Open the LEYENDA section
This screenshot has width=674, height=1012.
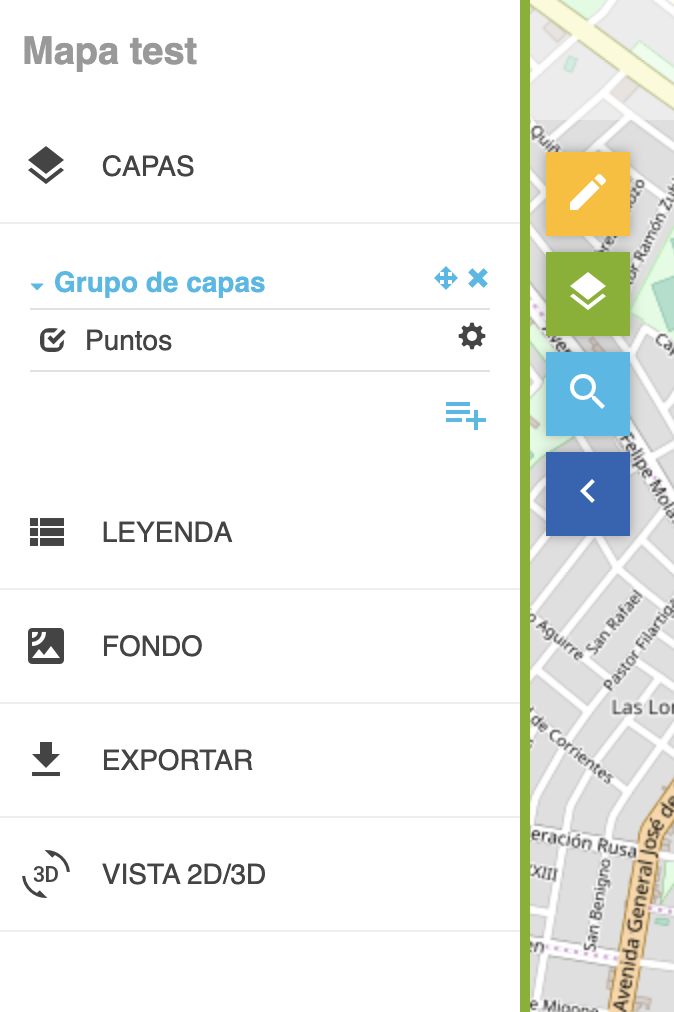point(166,532)
